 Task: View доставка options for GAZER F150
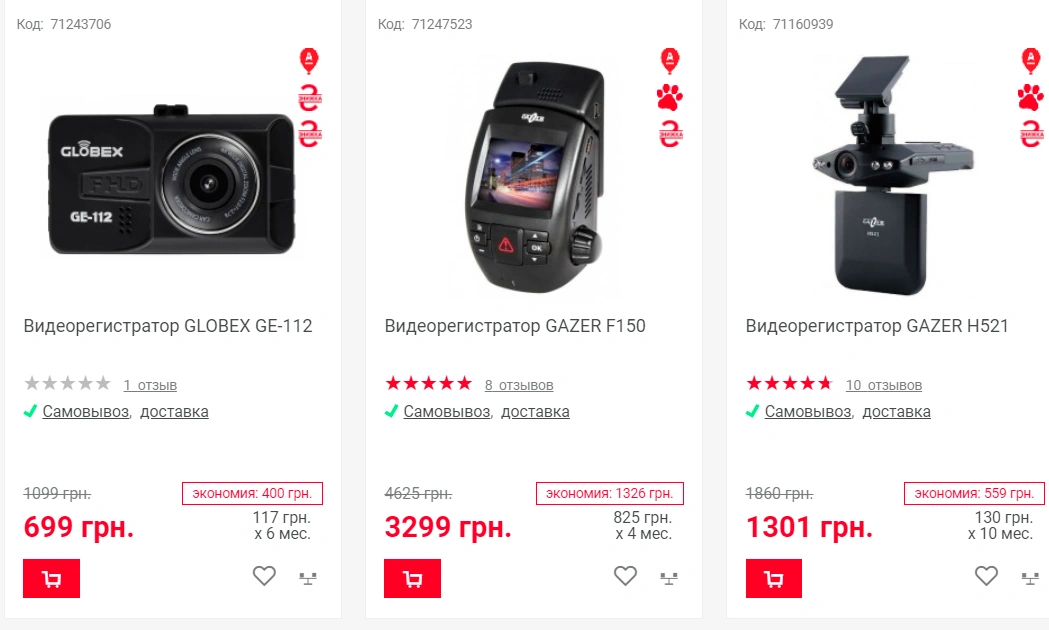[x=535, y=411]
